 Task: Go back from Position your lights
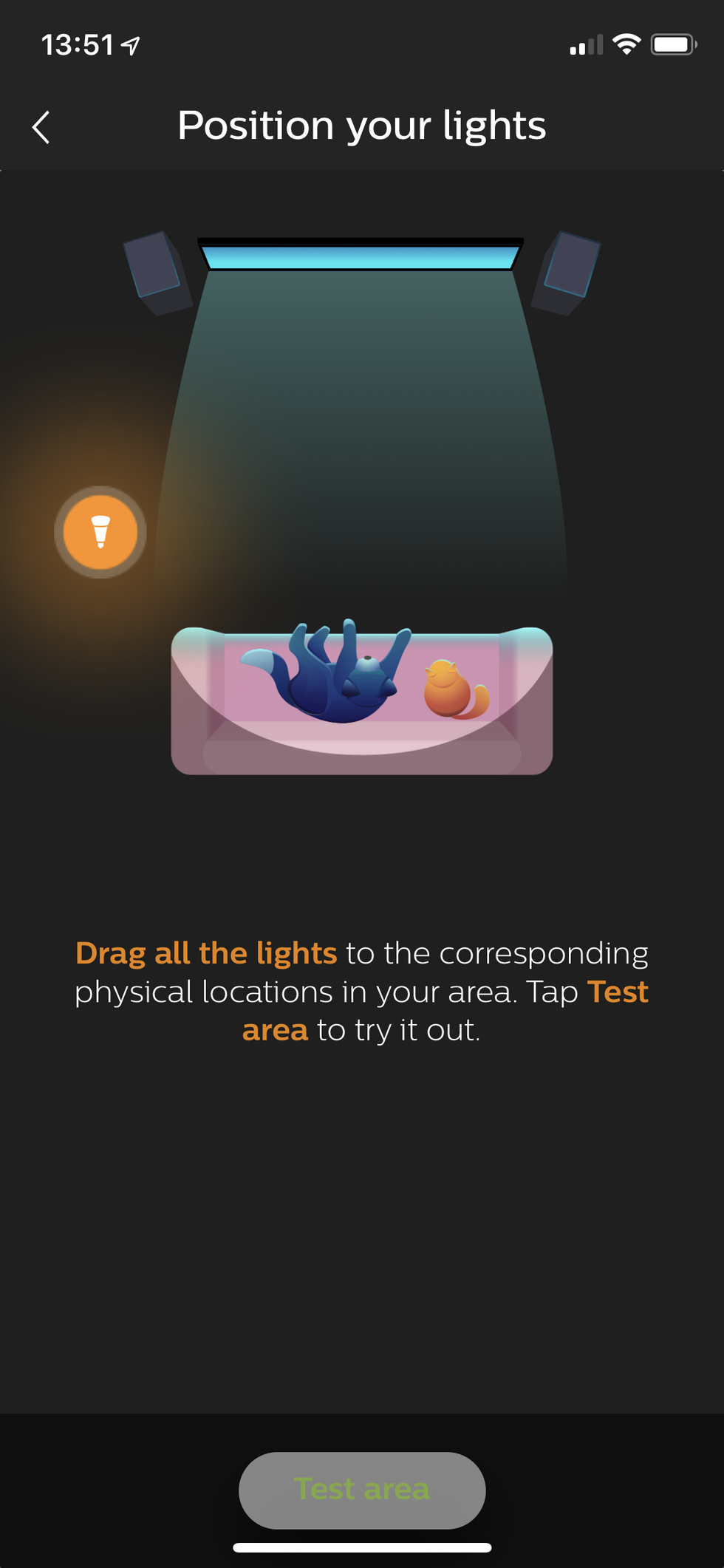click(x=41, y=127)
